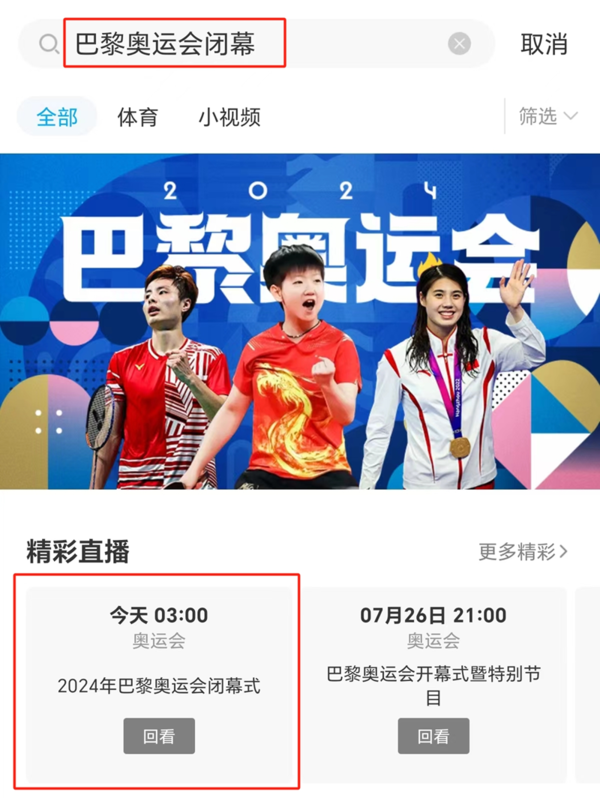Open 更多精彩 link
The height and width of the screenshot is (798, 600).
point(523,551)
